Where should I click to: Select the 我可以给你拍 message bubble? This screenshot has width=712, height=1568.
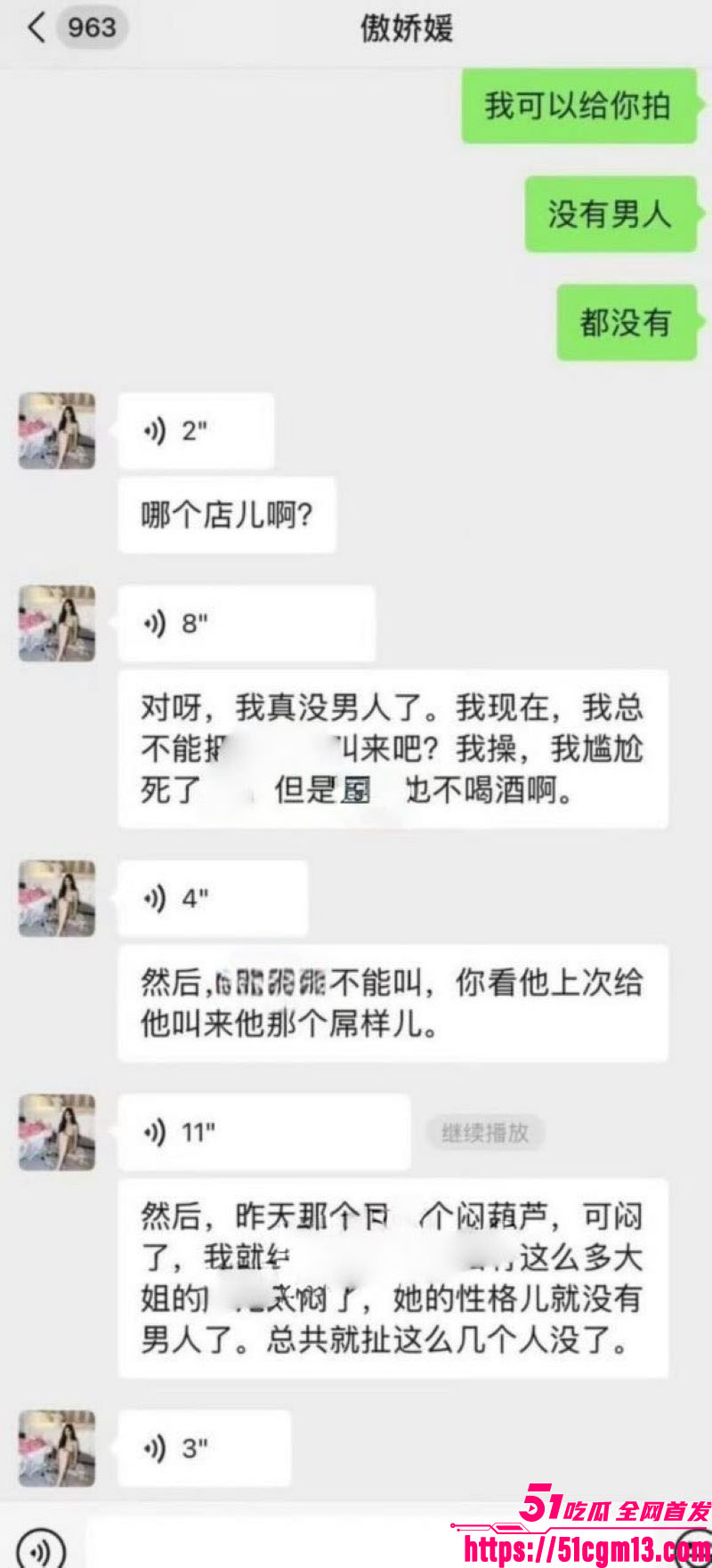(x=578, y=106)
